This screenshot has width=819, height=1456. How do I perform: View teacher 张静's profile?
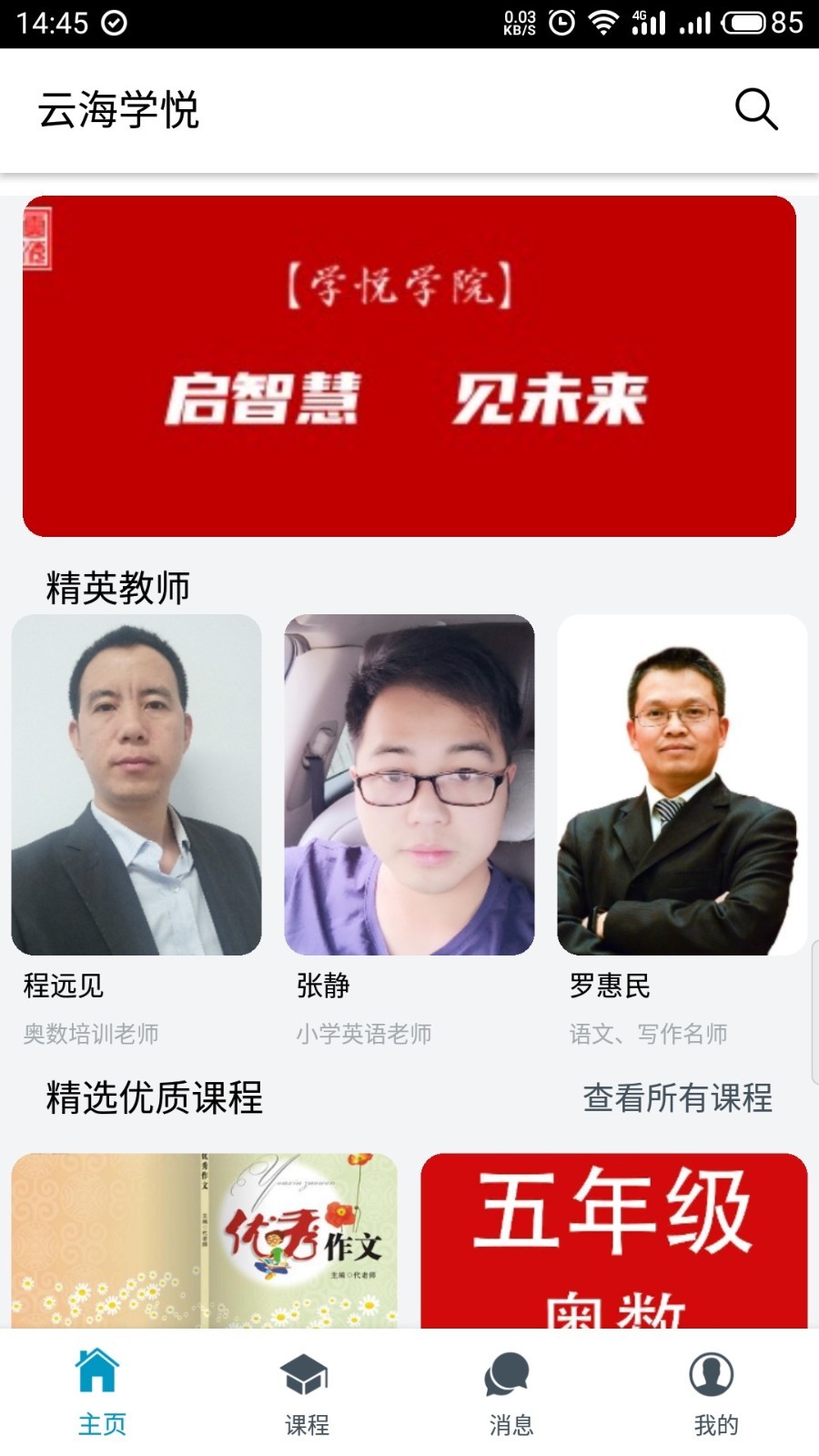pos(409,784)
